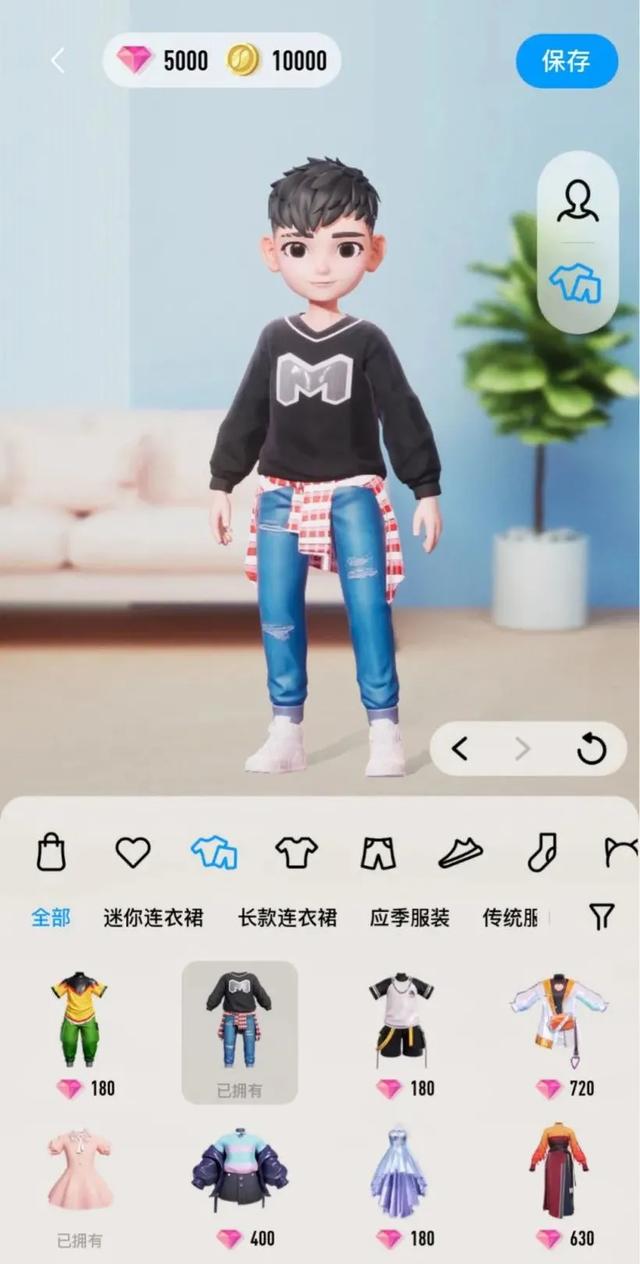The height and width of the screenshot is (1264, 640).
Task: Select the purple jacket outfit costing 400
Action: (x=239, y=1190)
